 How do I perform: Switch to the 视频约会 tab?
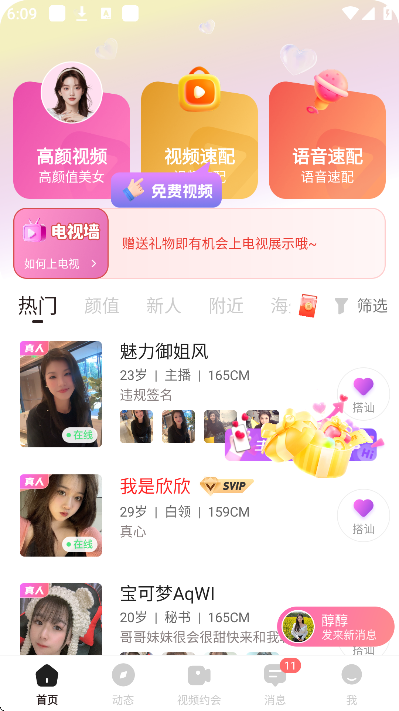[199, 683]
